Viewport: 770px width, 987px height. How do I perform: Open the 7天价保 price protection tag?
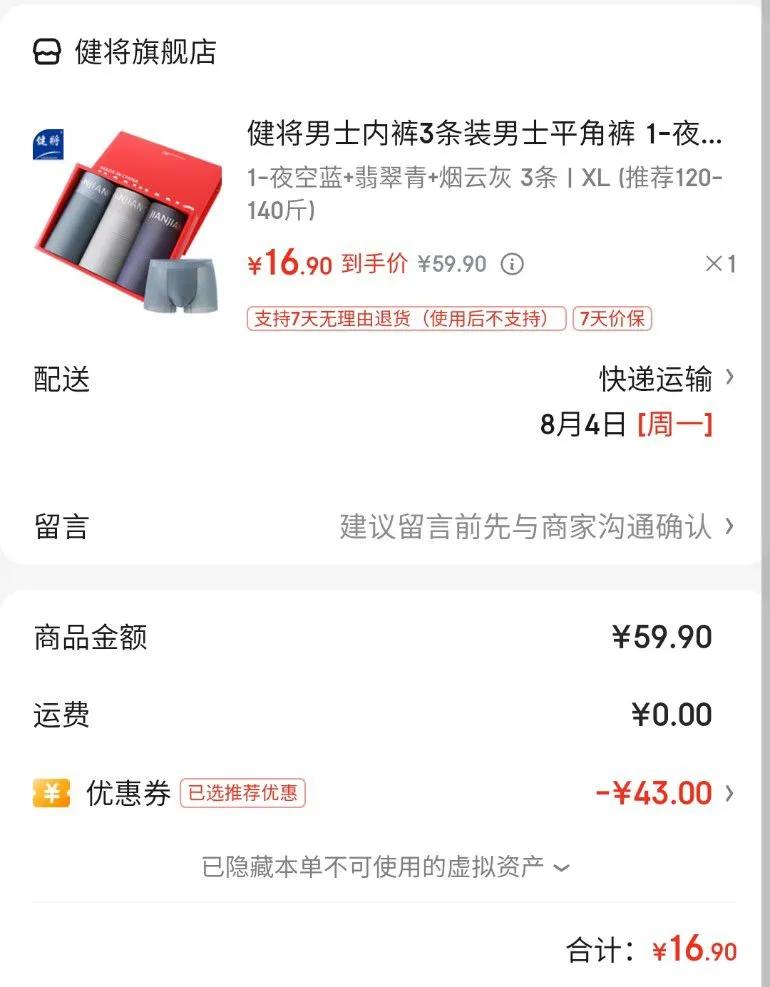coord(612,319)
